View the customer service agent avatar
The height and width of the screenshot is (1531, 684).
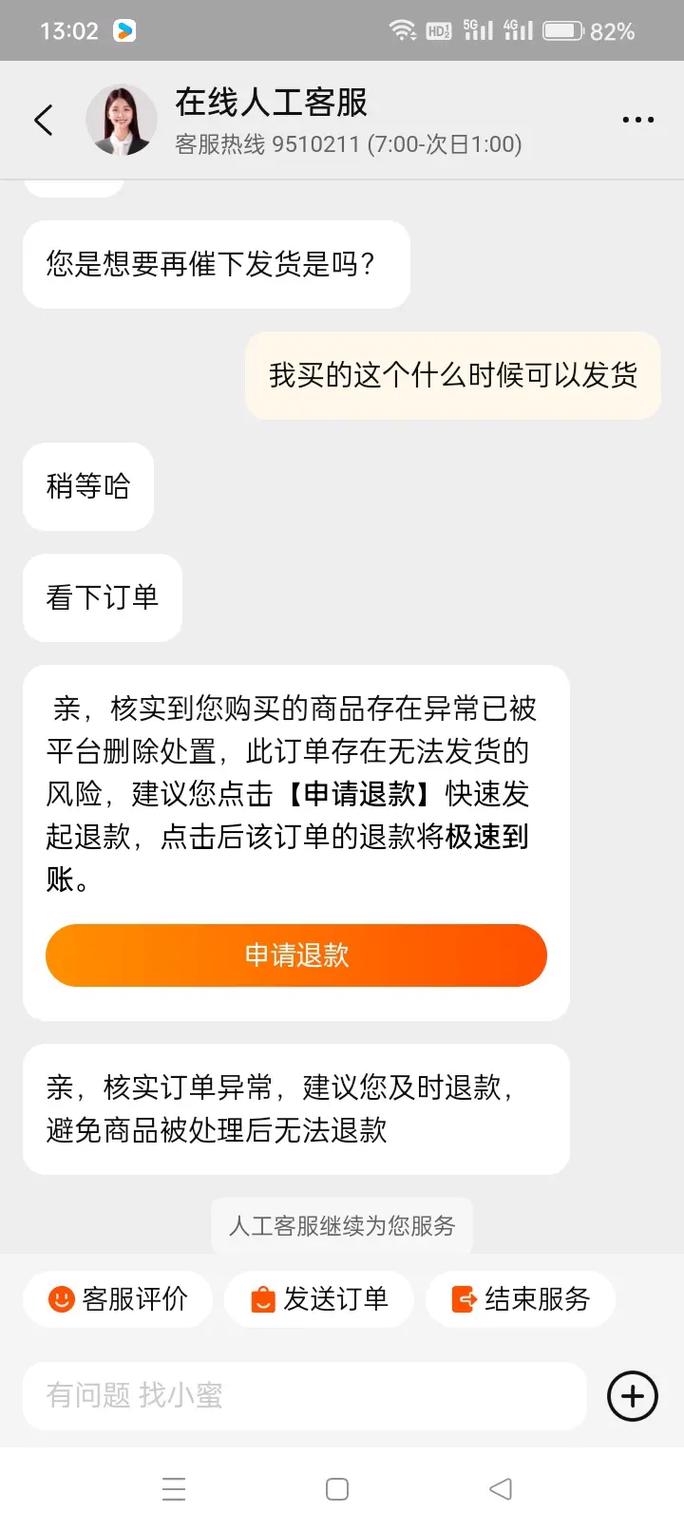pos(121,120)
